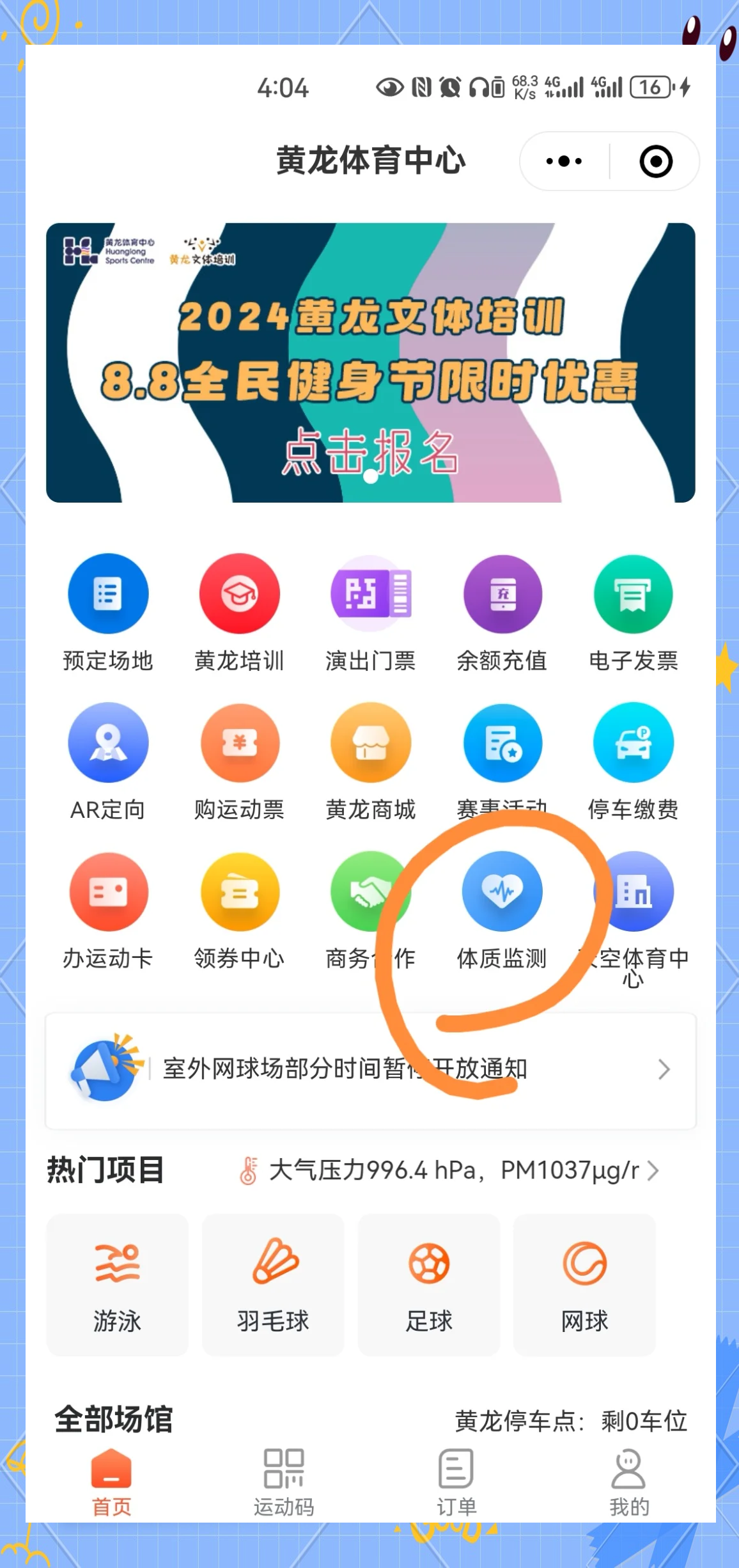Image resolution: width=739 pixels, height=1568 pixels.
Task: Switch to the 我的 tab
Action: click(x=629, y=1483)
